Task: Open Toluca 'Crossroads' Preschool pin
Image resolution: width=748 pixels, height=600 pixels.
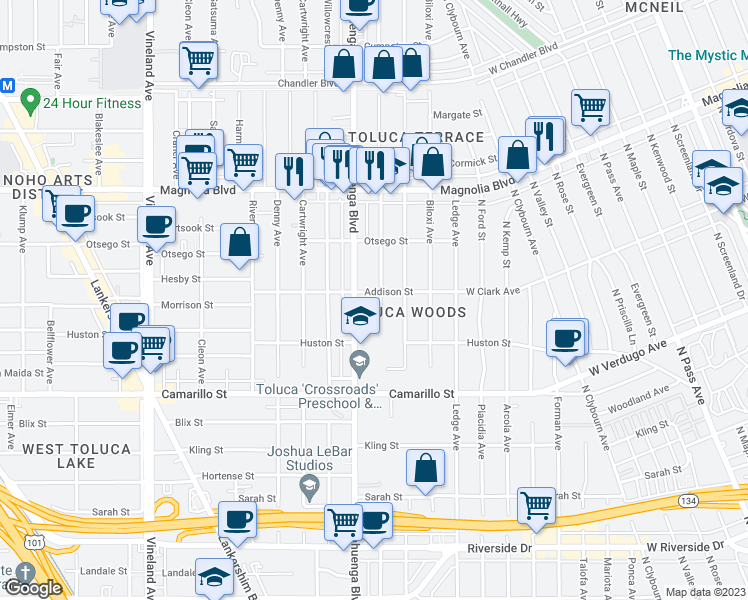Action: 360,363
